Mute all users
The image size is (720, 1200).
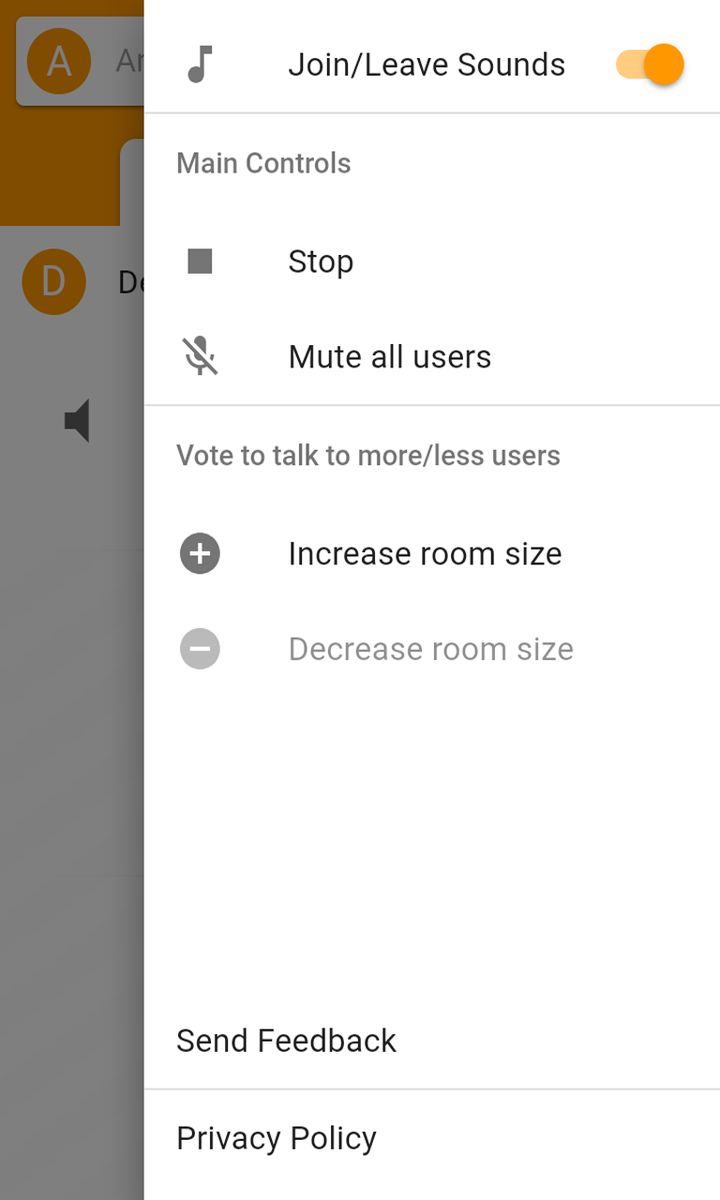tap(432, 357)
